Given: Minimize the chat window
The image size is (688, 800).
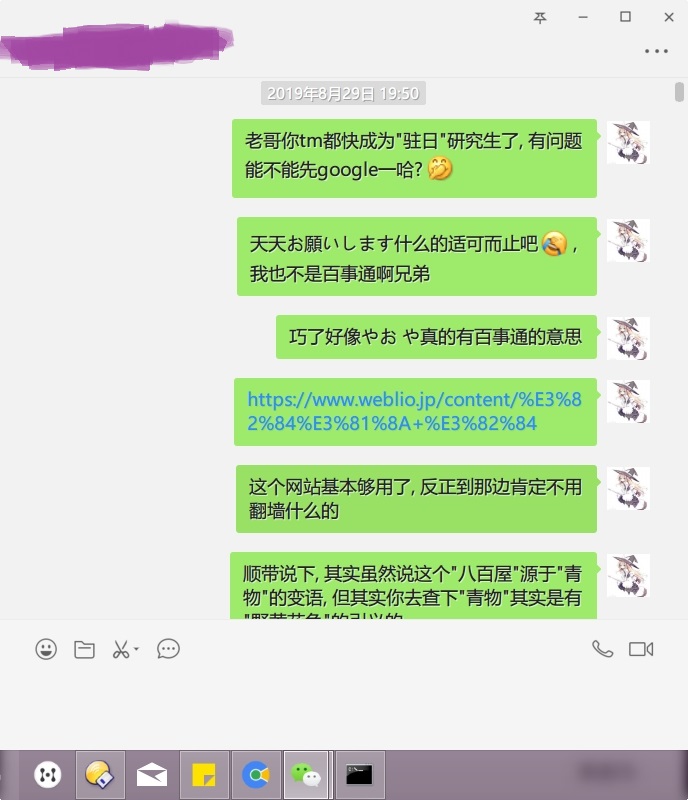Looking at the screenshot, I should [583, 17].
